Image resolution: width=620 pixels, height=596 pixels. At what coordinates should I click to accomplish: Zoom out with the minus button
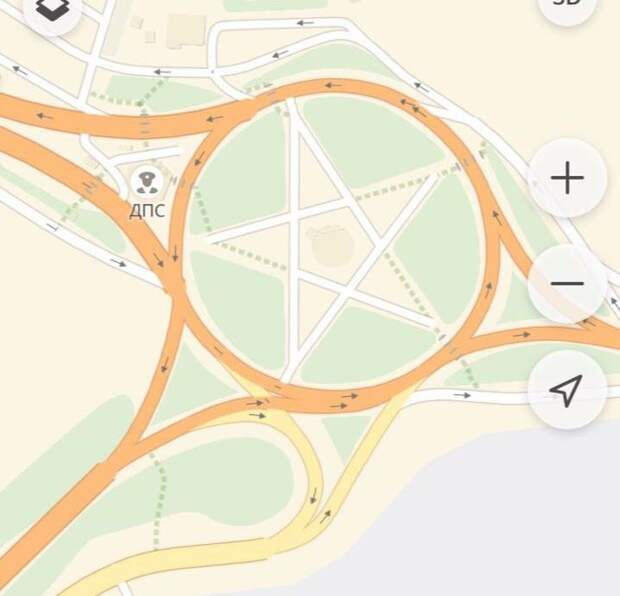(567, 284)
